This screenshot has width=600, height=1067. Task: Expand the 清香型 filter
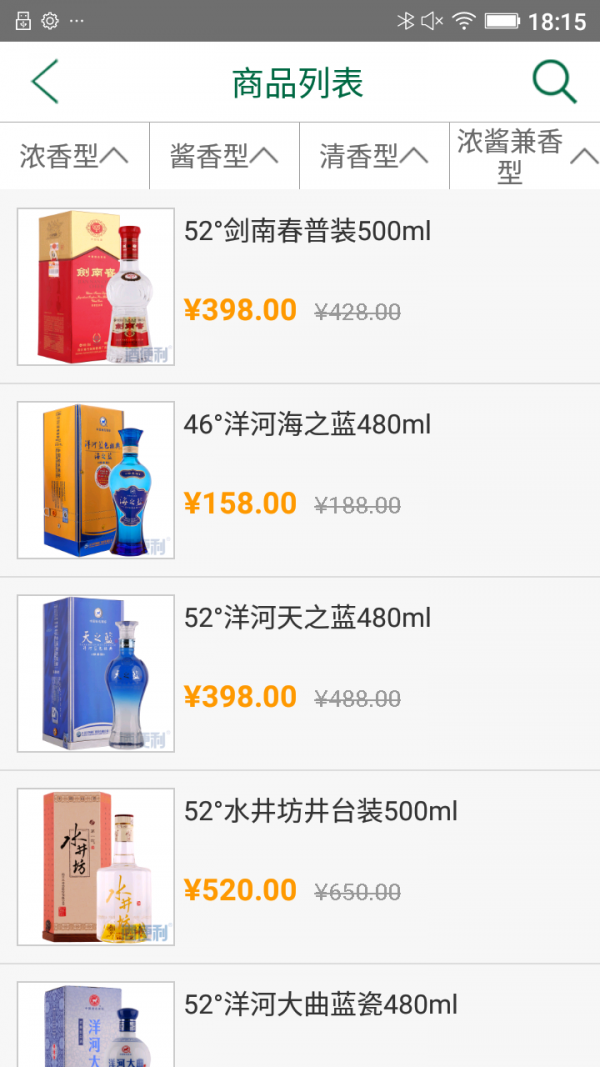tap(374, 156)
